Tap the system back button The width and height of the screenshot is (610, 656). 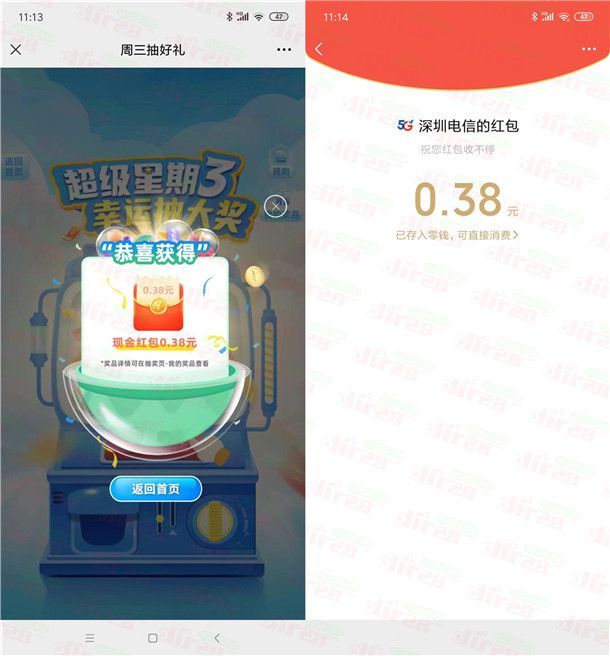point(218,637)
